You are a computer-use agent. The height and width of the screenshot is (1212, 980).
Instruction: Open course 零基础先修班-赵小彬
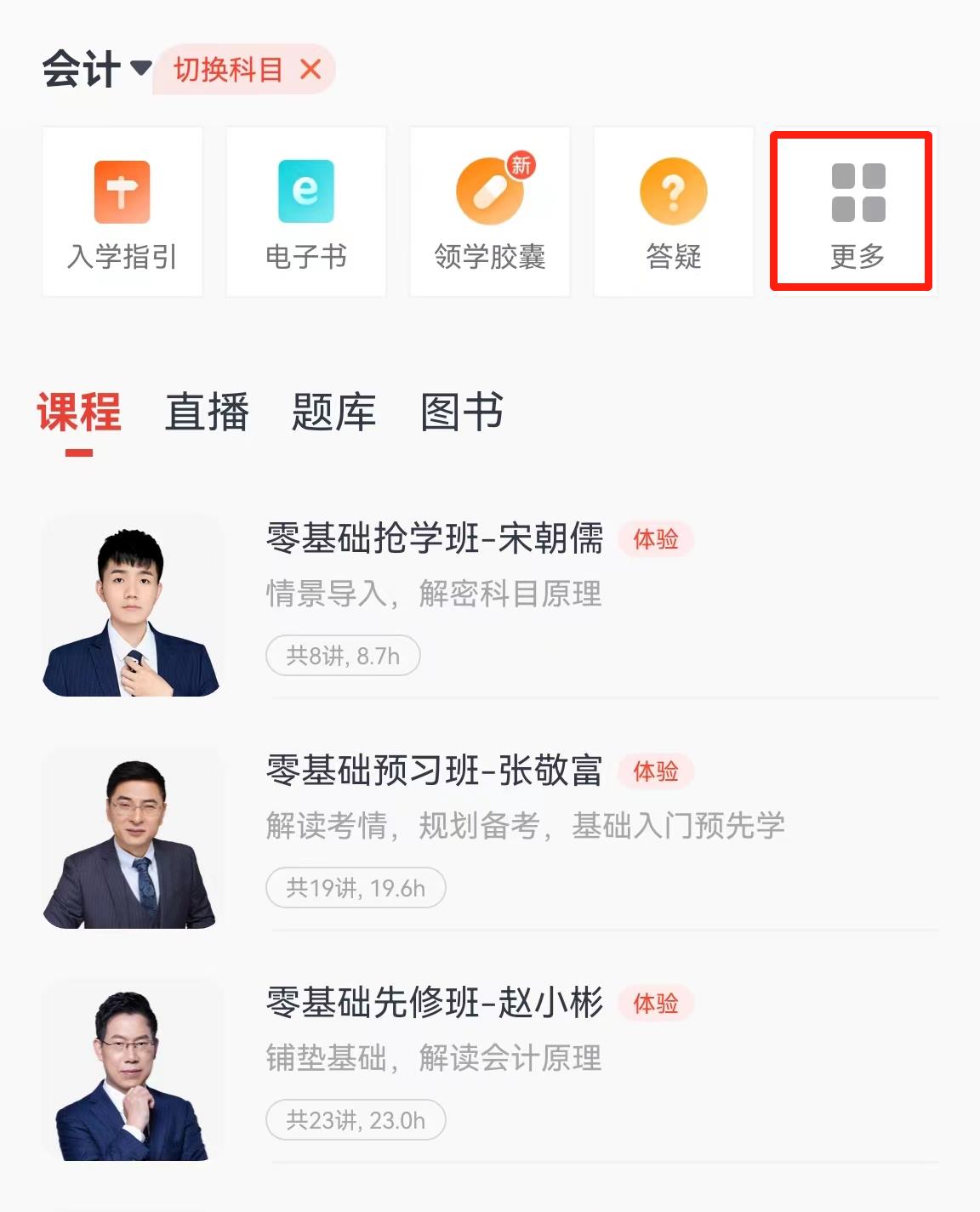tap(435, 1003)
